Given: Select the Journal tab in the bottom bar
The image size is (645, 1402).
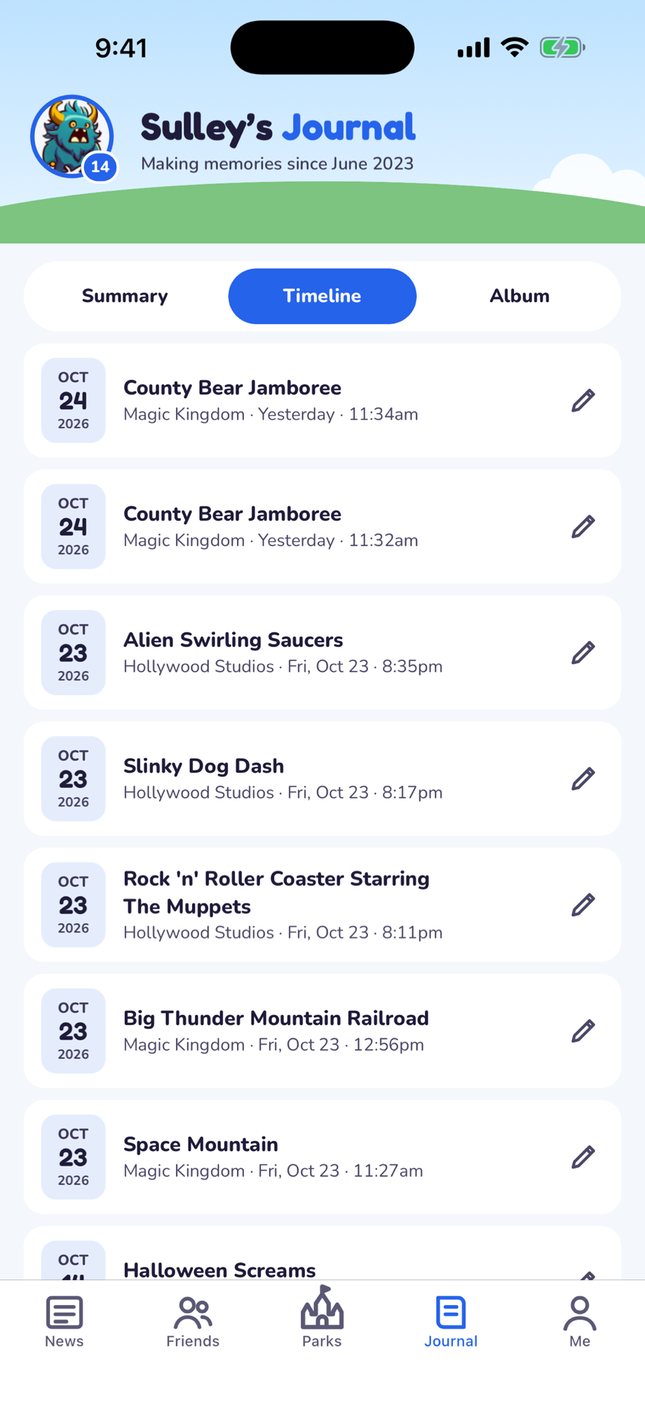Looking at the screenshot, I should [451, 1320].
